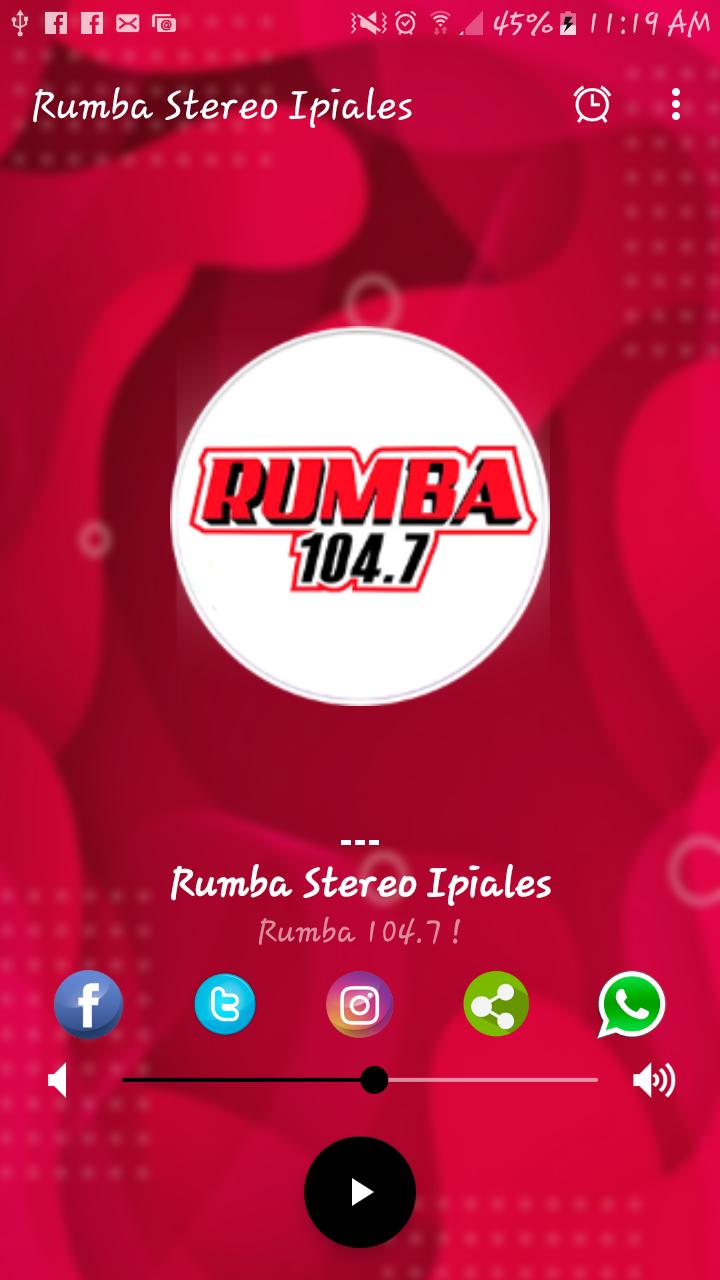This screenshot has height=1280, width=720.
Task: Start playing the radio stream
Action: [x=360, y=1192]
